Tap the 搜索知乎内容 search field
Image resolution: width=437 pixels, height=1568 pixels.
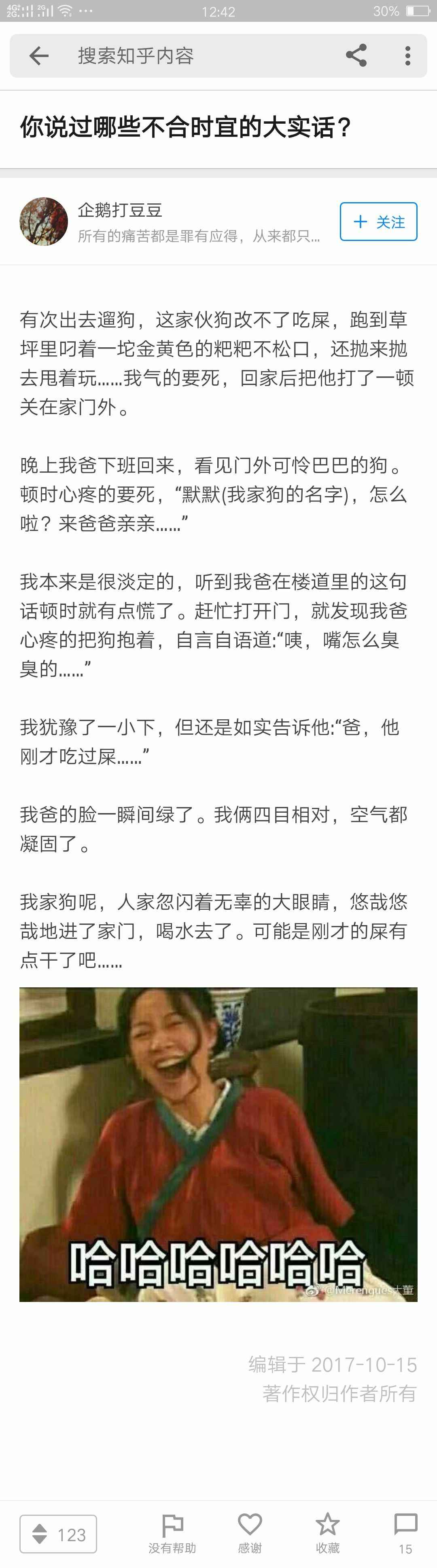coord(183,56)
